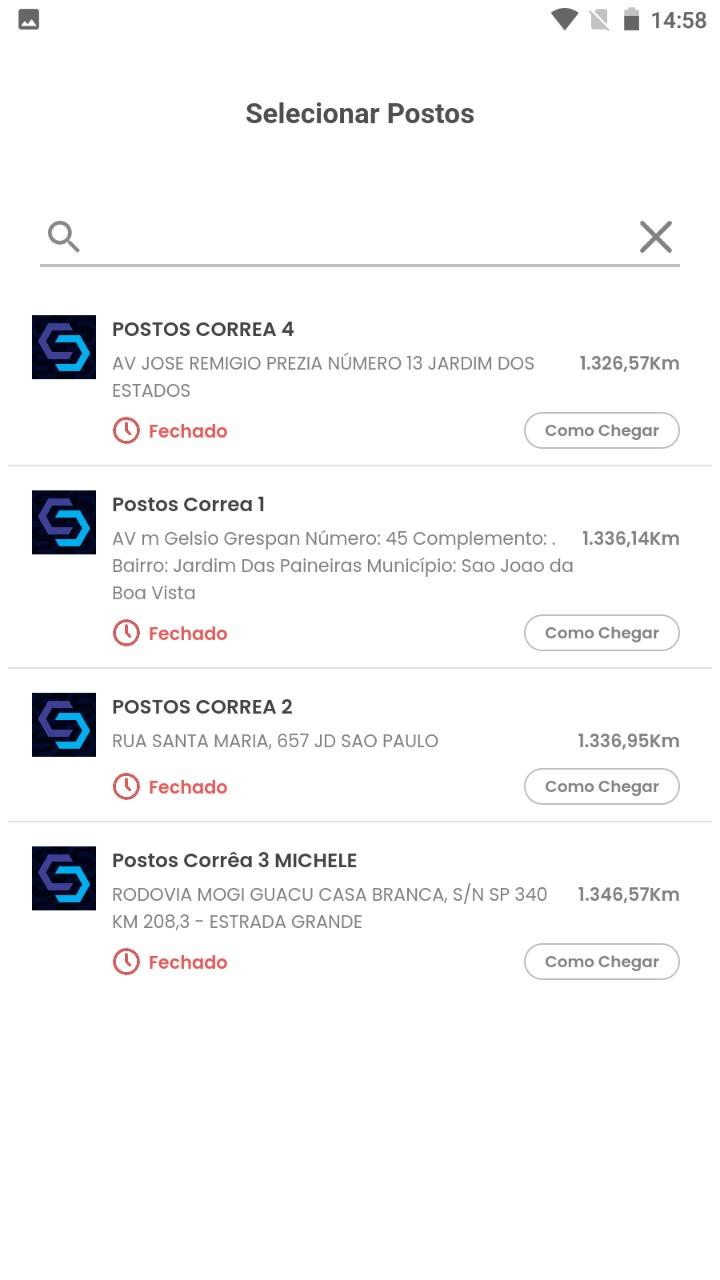This screenshot has width=720, height=1280.
Task: Get directions to Postos Corrêa 3 MICHELE
Action: click(602, 962)
